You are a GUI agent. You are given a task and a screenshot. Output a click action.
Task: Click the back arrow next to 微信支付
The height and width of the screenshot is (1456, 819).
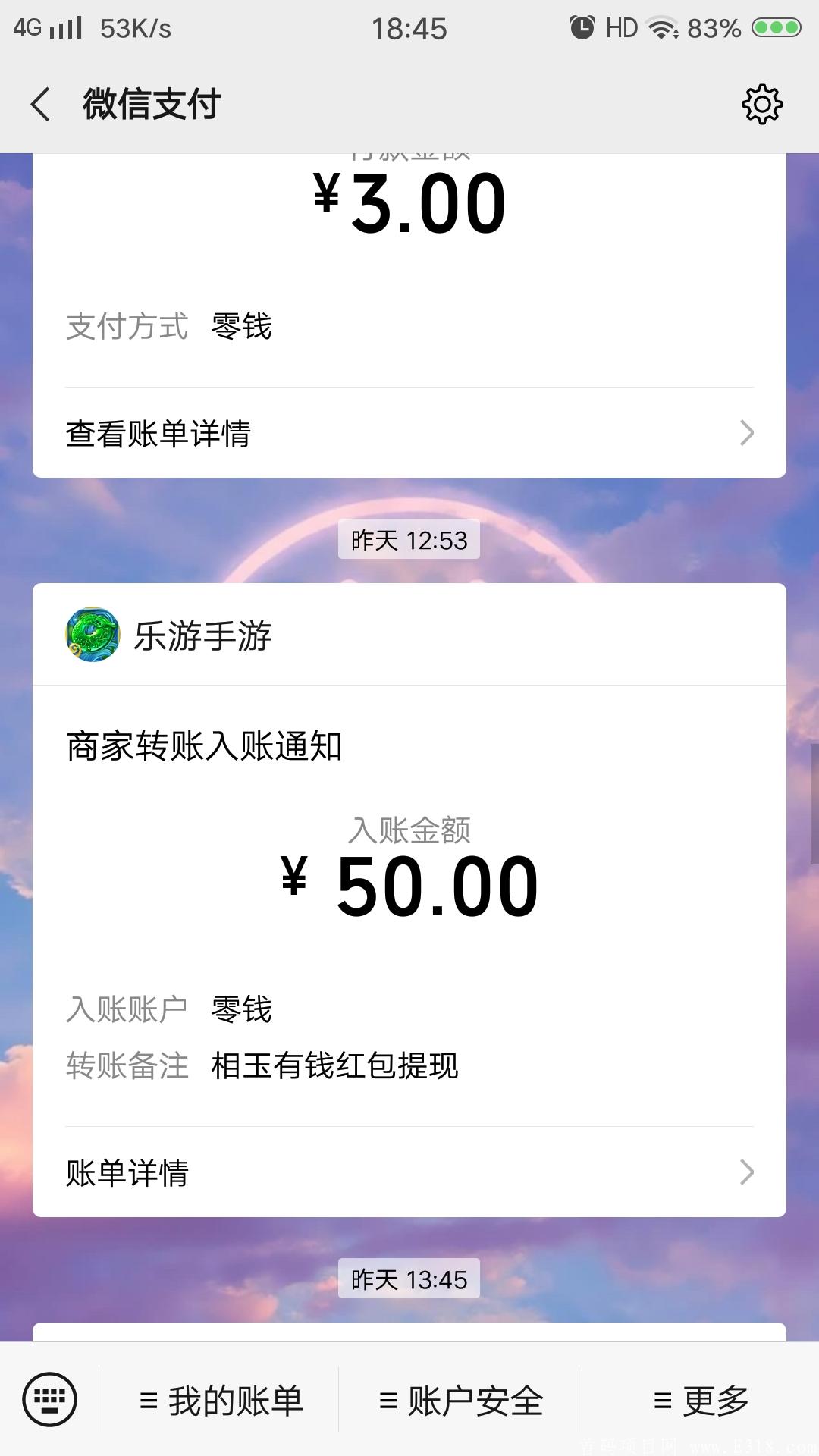click(x=39, y=103)
